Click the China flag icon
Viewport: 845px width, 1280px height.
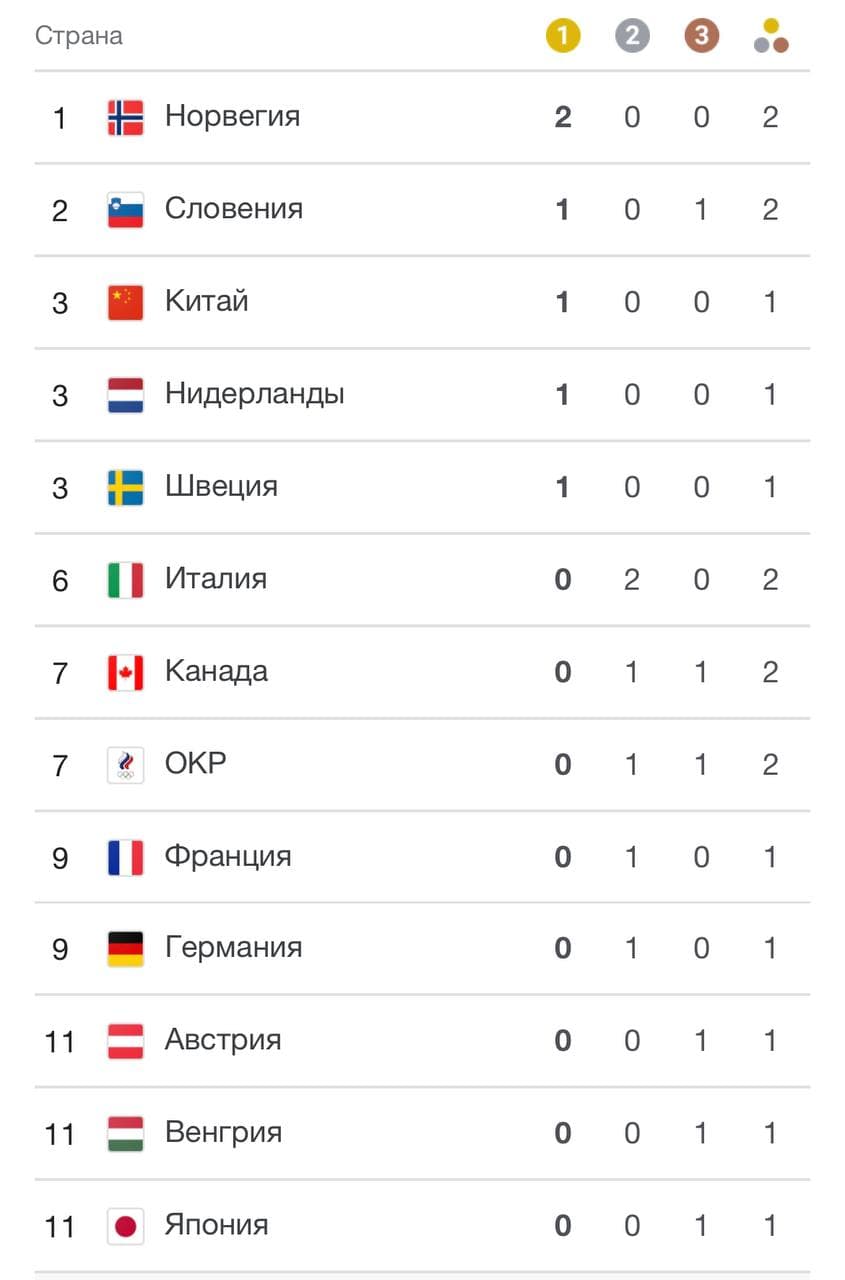pyautogui.click(x=124, y=301)
